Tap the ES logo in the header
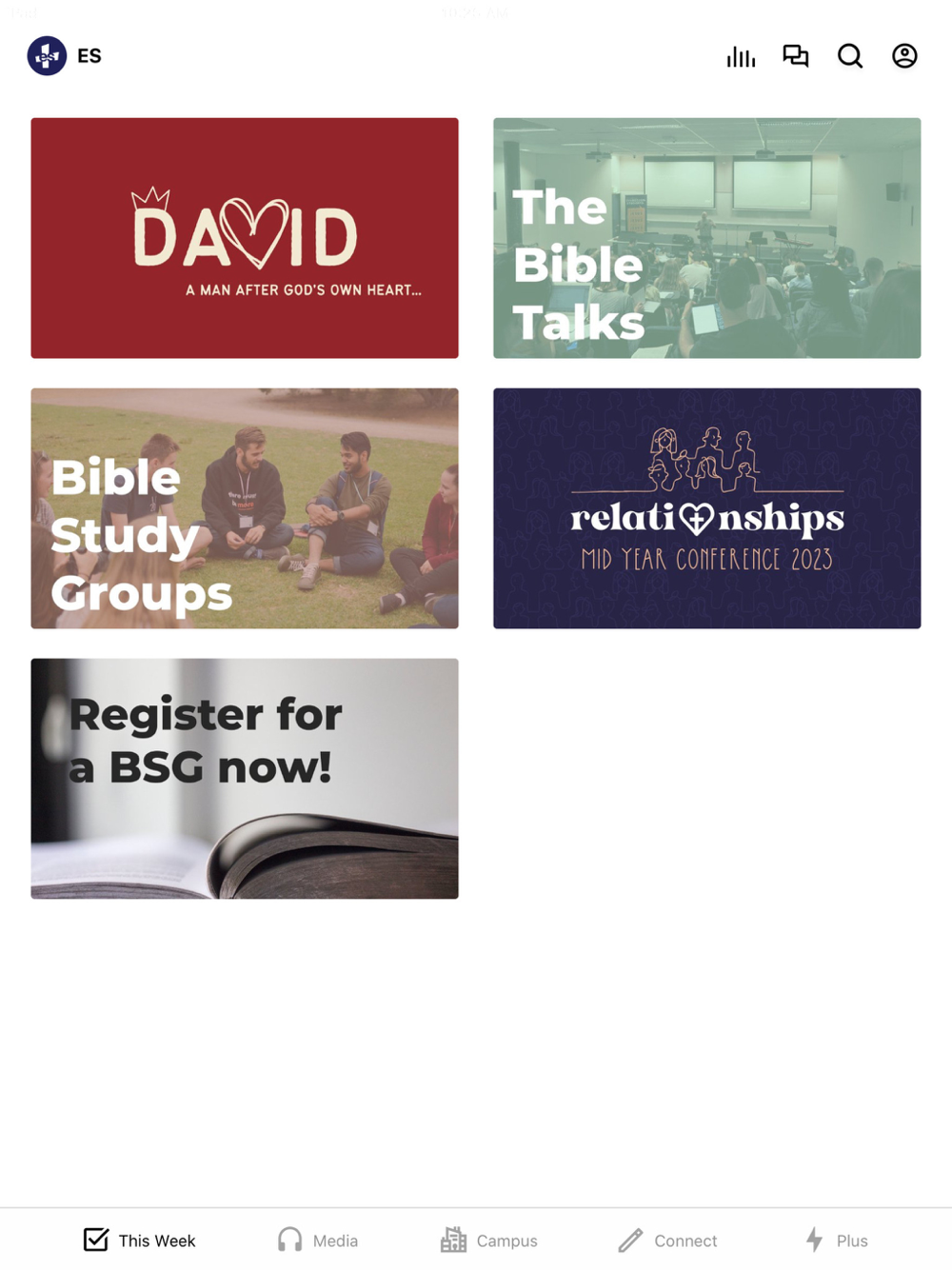Viewport: 952px width, 1270px height. (x=47, y=56)
